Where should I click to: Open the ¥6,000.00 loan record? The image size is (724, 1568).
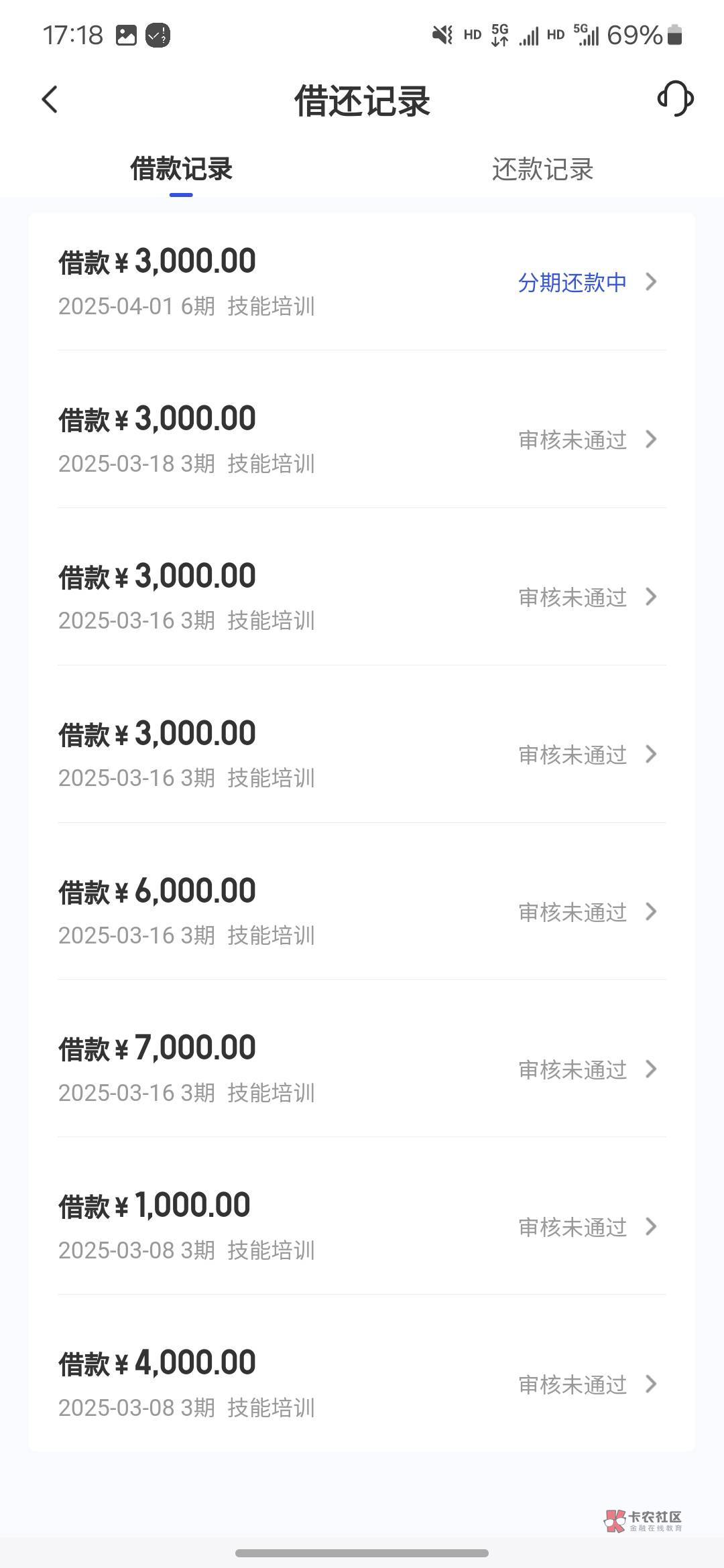click(x=362, y=911)
